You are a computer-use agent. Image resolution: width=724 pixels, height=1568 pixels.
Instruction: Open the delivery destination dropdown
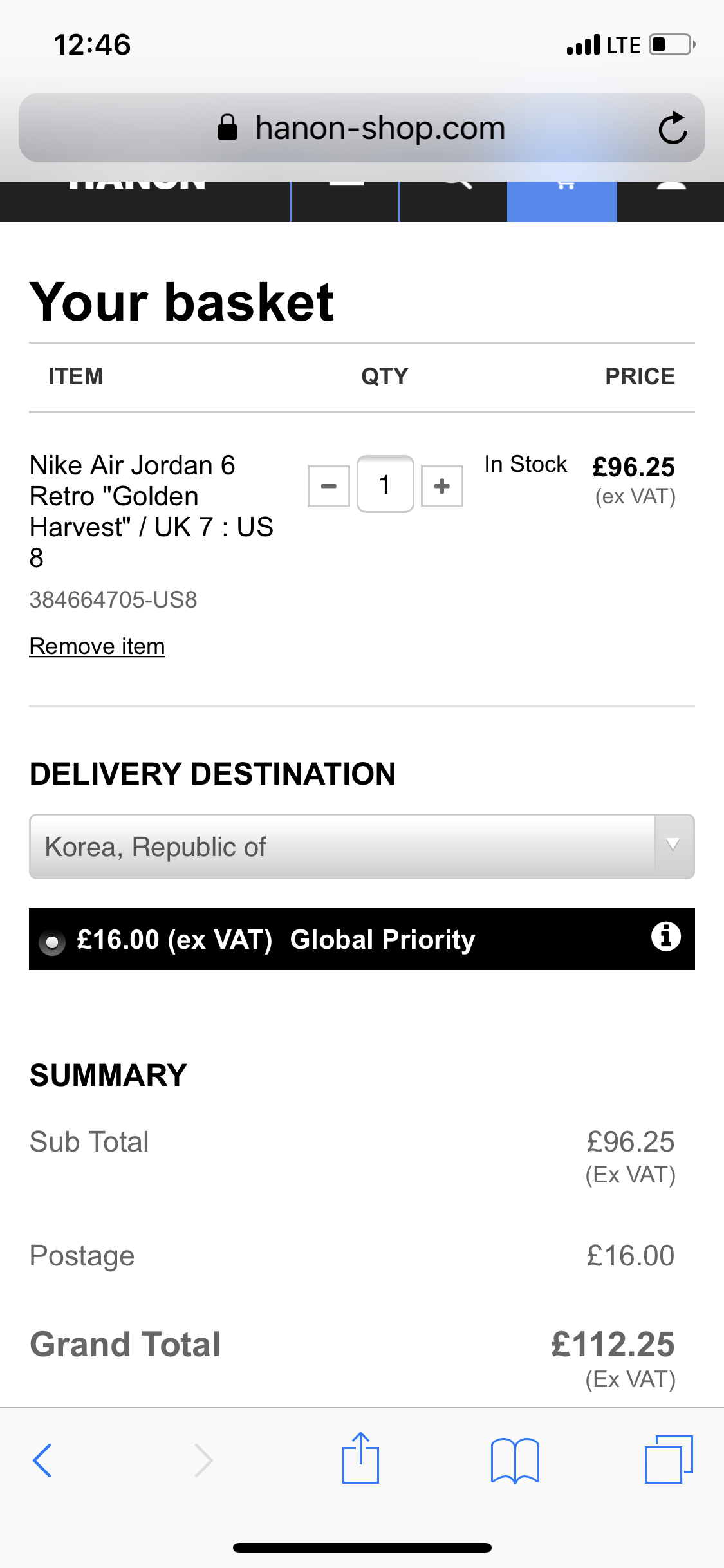[x=362, y=846]
